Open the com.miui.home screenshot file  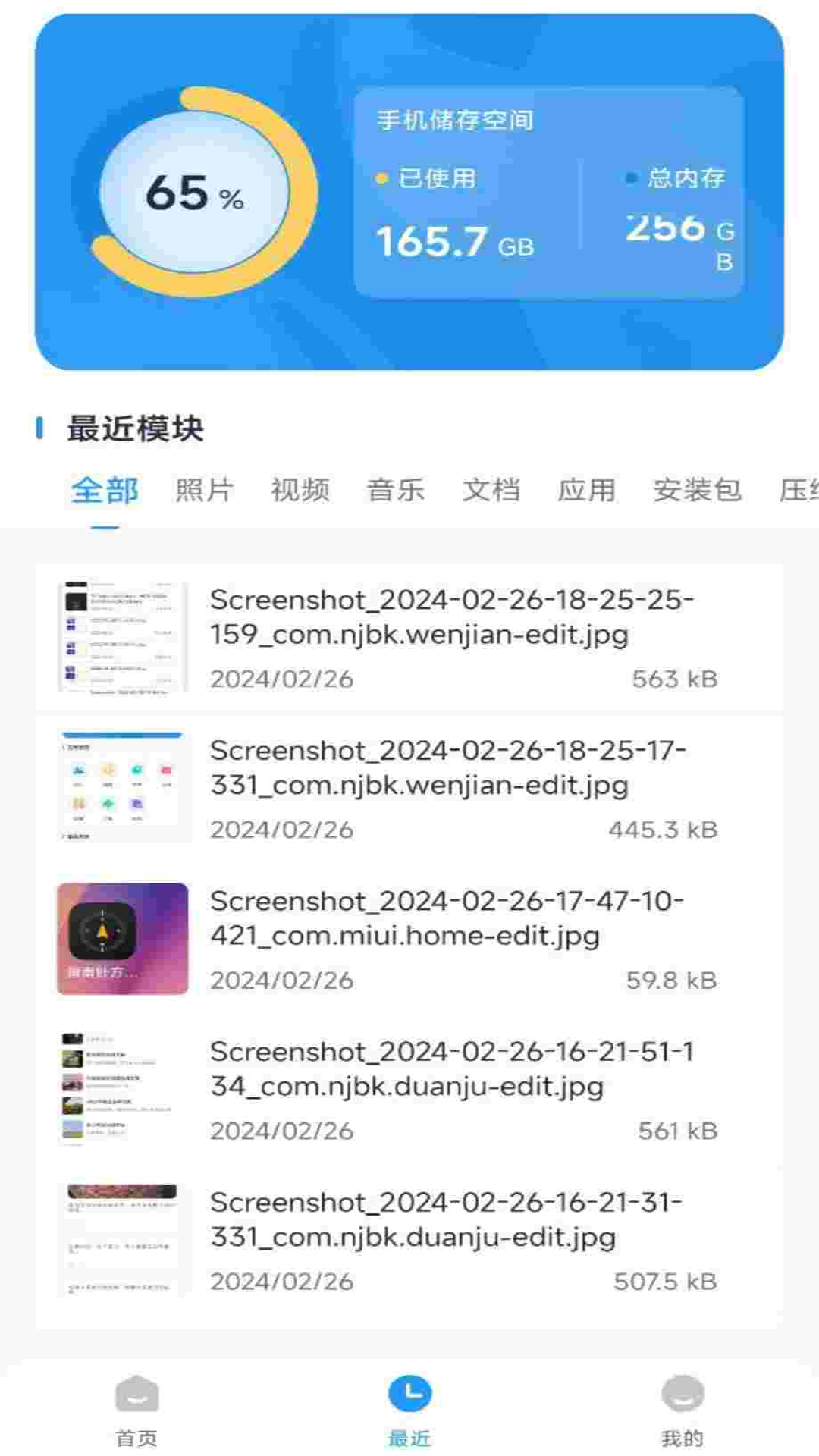pyautogui.click(x=409, y=939)
